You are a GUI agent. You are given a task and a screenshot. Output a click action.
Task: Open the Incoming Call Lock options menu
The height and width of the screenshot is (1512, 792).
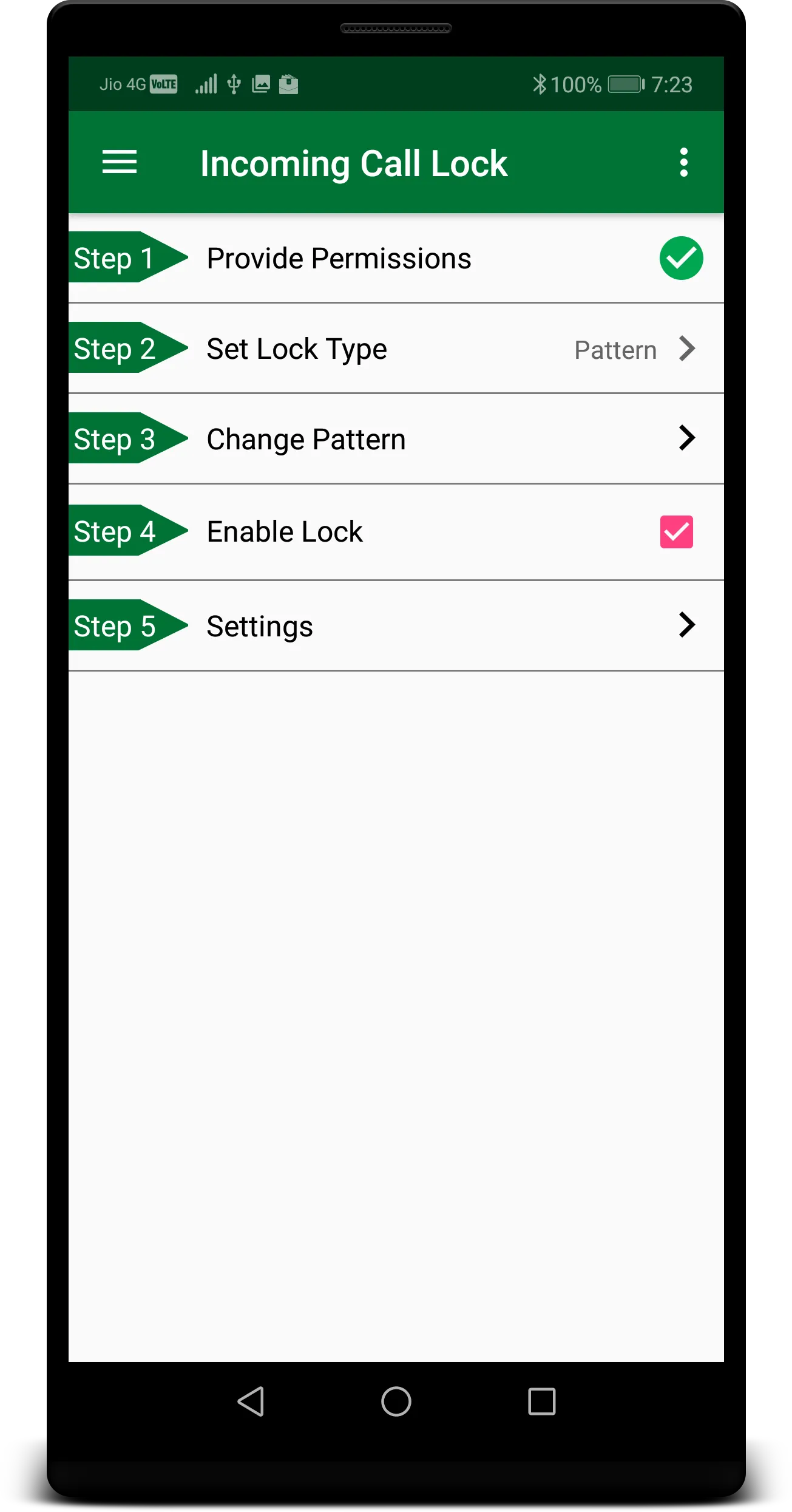683,162
